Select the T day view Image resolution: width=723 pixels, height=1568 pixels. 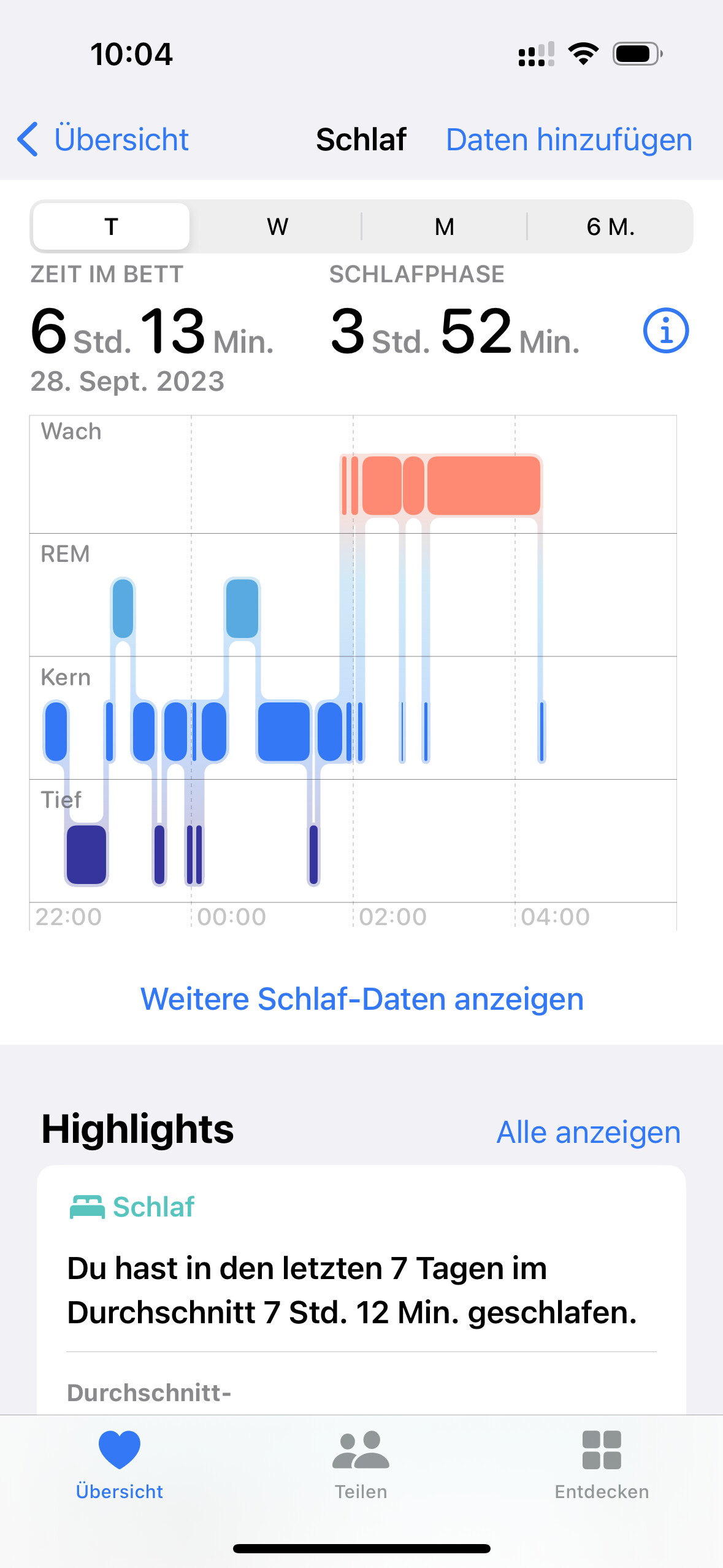[x=111, y=226]
